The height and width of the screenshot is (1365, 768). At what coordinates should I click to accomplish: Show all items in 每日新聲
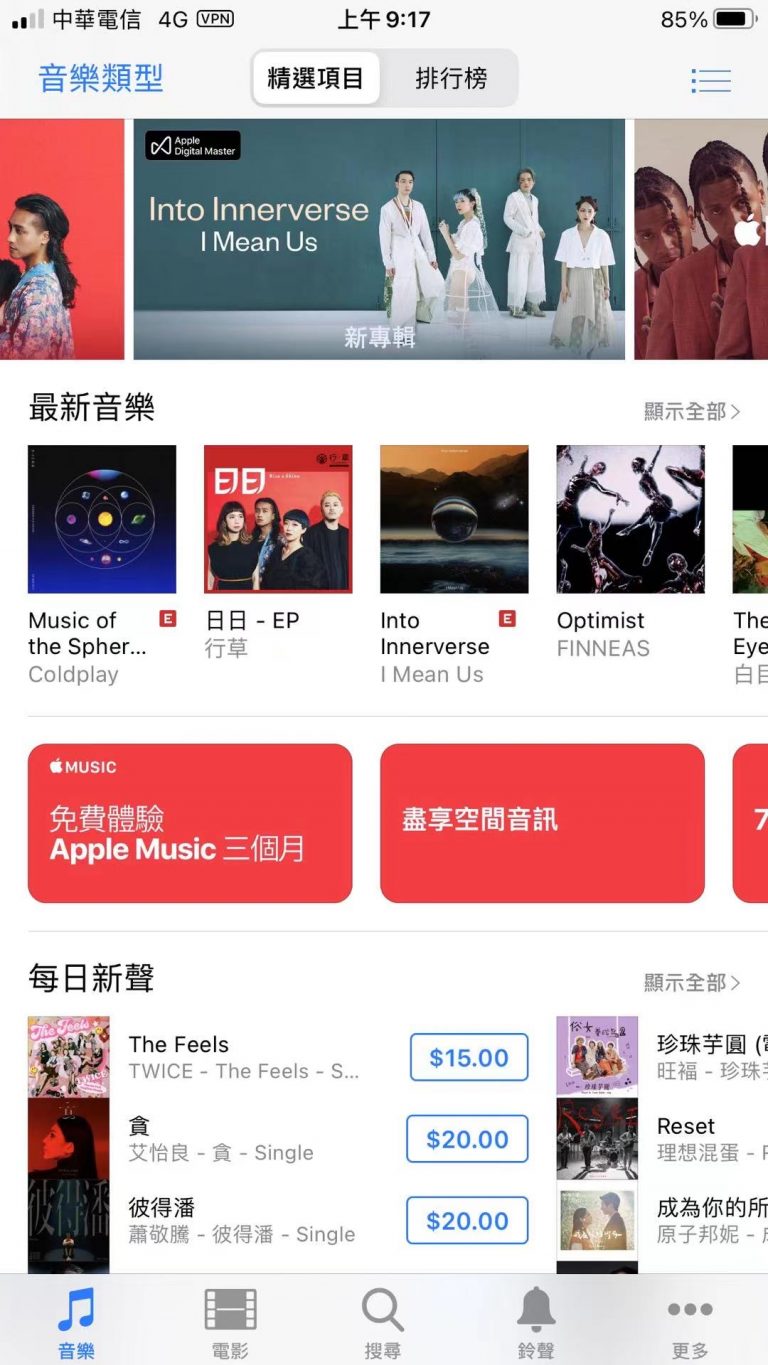click(x=691, y=983)
